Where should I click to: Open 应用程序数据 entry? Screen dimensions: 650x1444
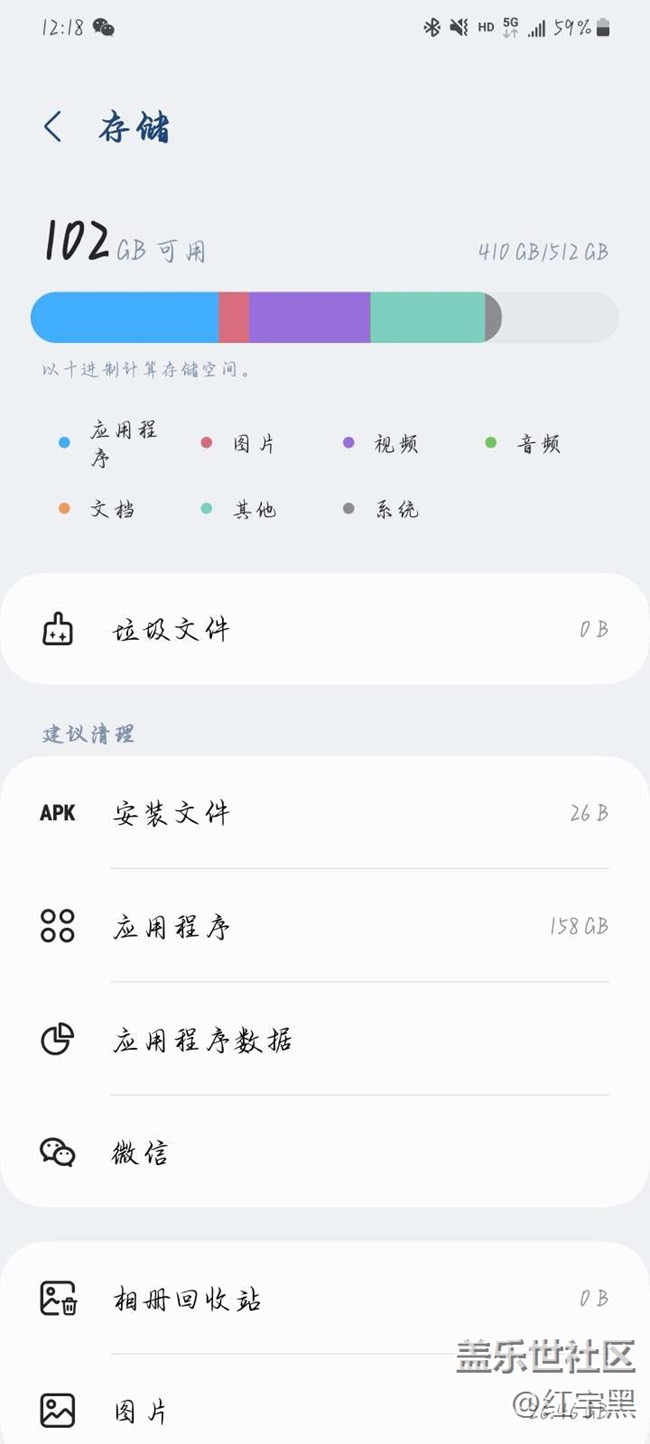pos(325,1040)
